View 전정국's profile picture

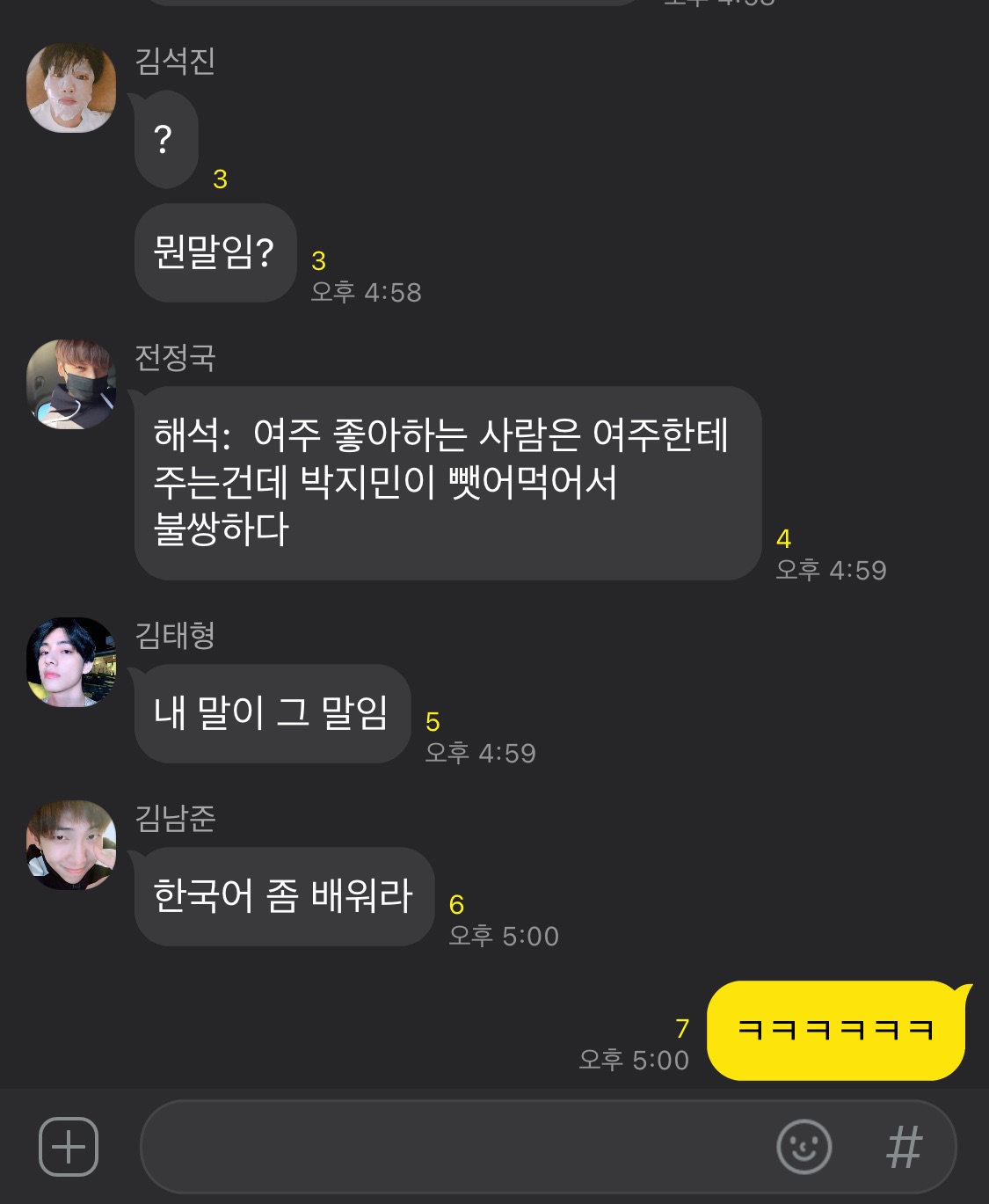coord(71,384)
